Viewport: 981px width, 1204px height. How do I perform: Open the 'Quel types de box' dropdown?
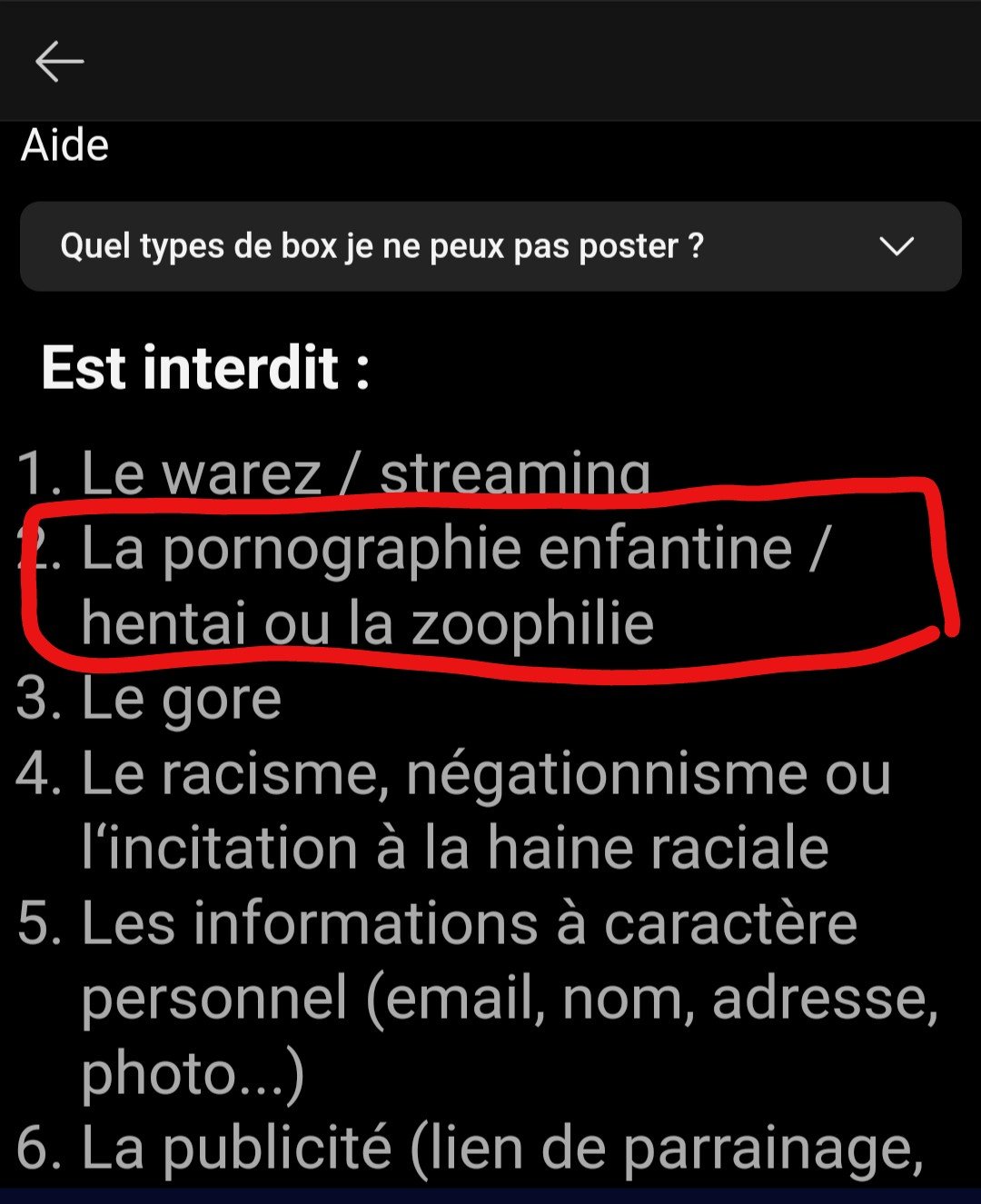tap(490, 246)
